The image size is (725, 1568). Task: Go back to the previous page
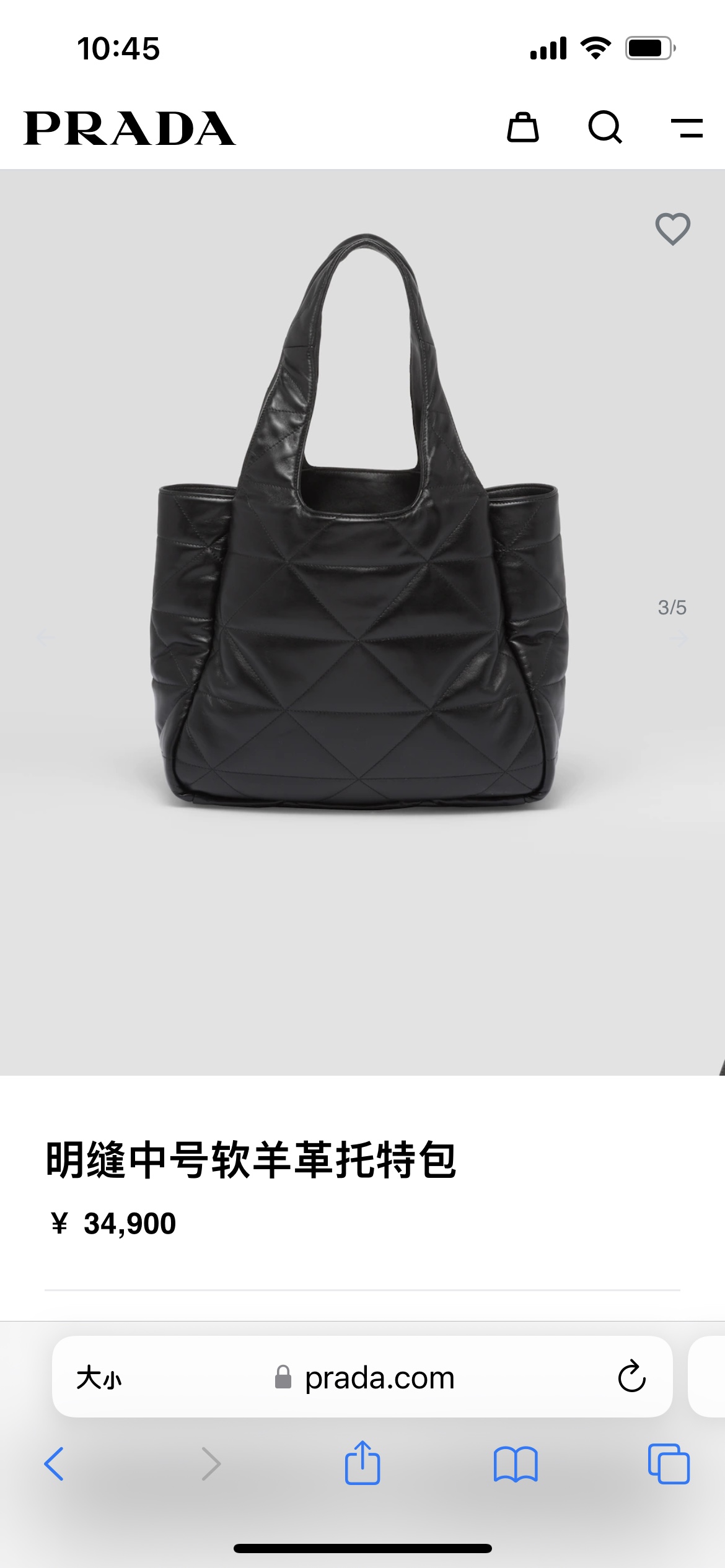(55, 1464)
